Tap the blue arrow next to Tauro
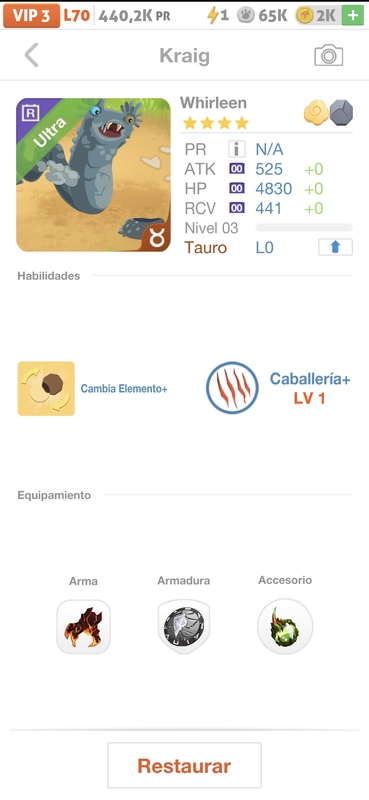This screenshot has height=800, width=369. click(x=335, y=247)
